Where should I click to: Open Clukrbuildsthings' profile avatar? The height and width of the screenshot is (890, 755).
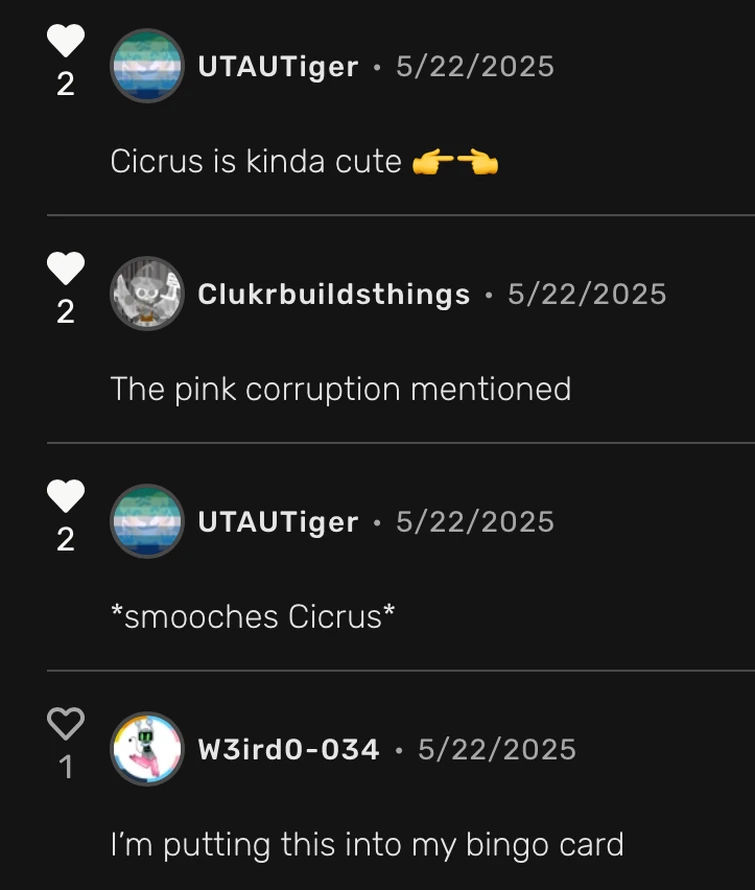pyautogui.click(x=147, y=294)
